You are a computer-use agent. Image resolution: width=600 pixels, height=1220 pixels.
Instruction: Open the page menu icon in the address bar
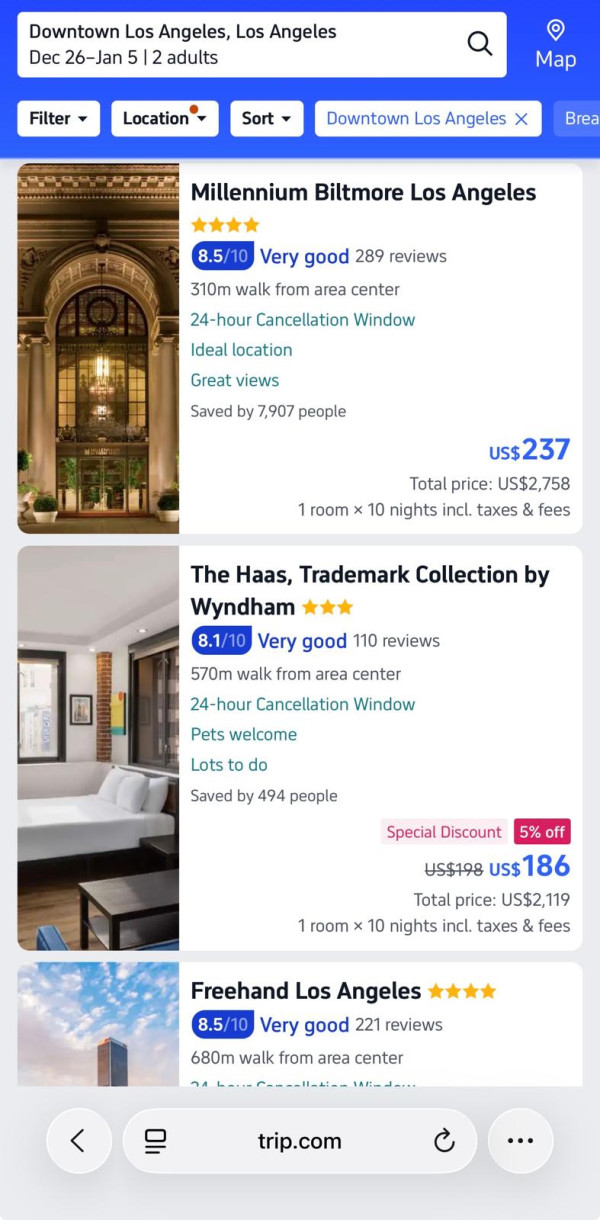point(155,1141)
